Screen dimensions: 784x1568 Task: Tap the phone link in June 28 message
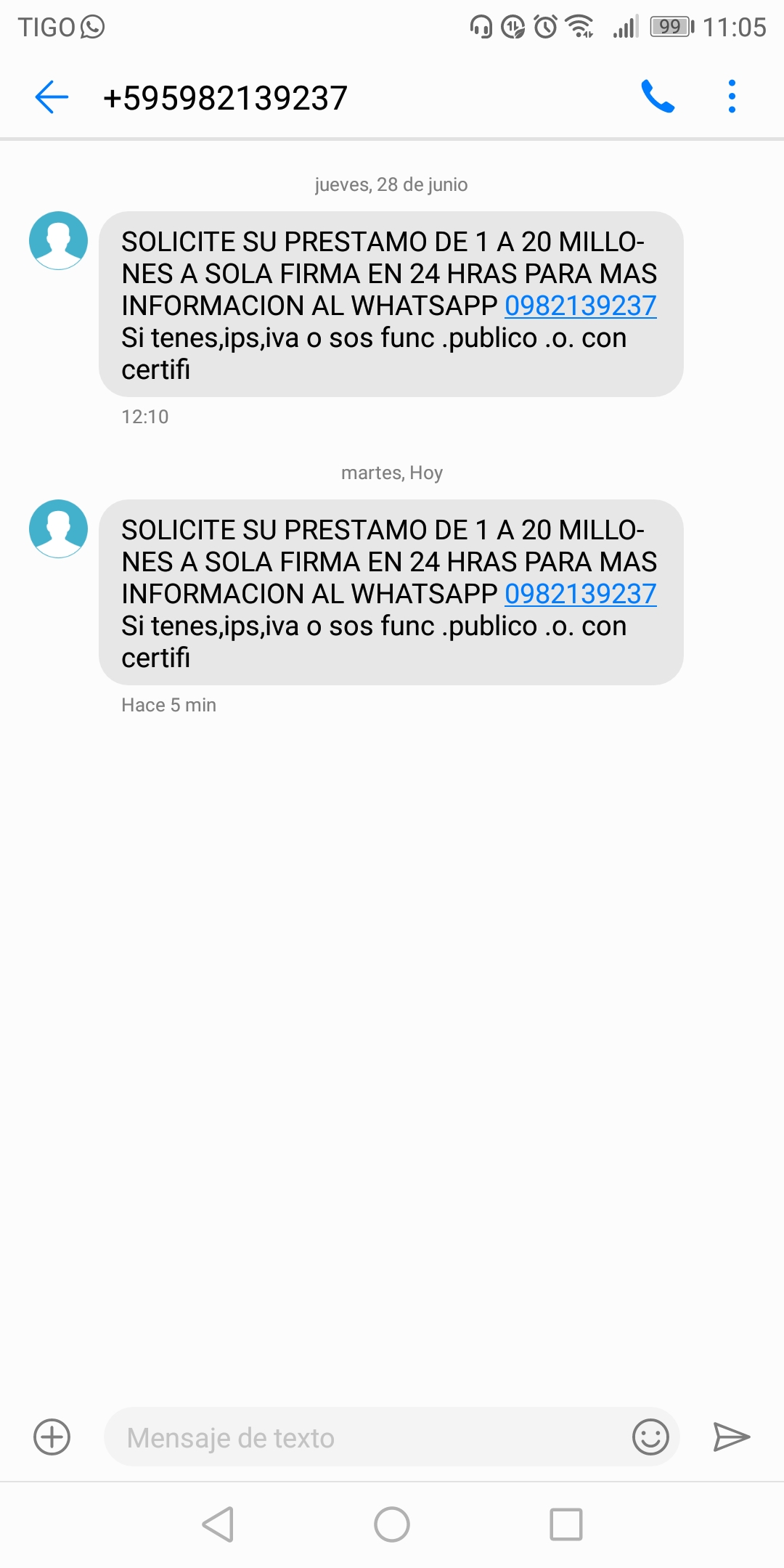click(x=580, y=306)
